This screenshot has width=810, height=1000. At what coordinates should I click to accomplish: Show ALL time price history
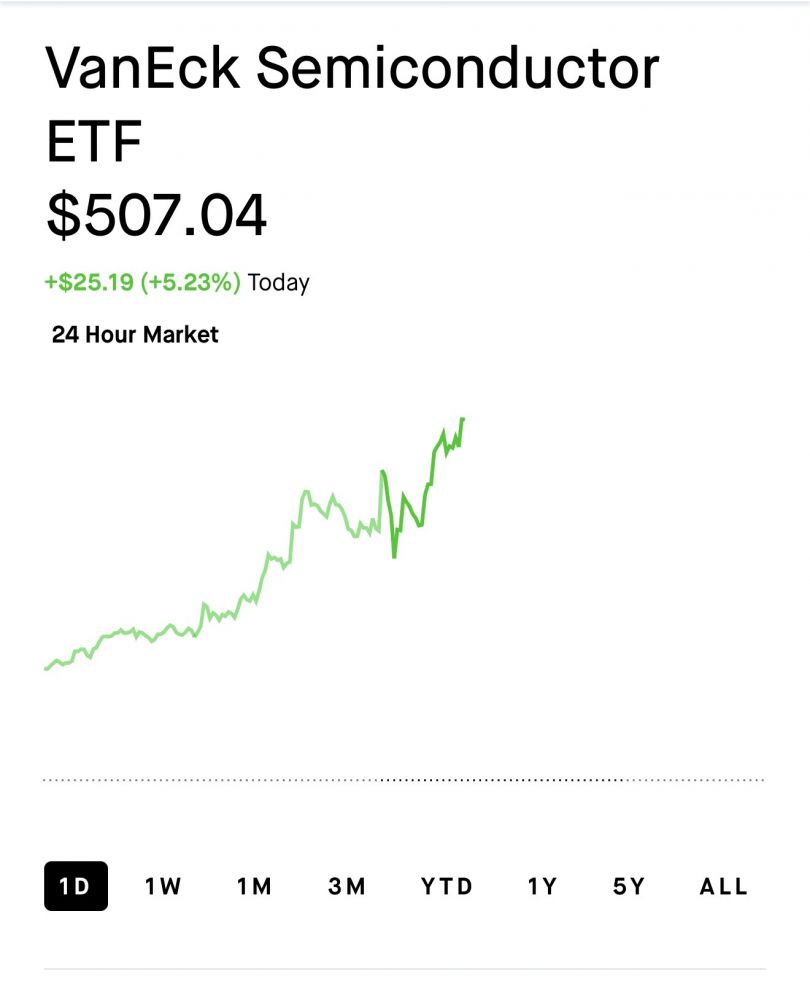[724, 886]
